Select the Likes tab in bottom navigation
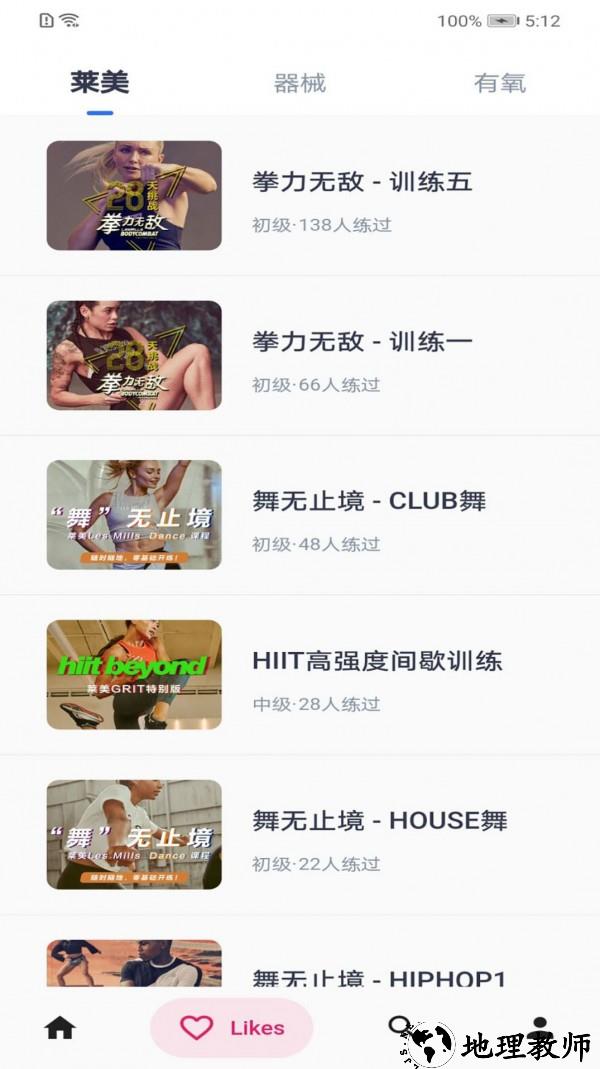Viewport: 600px width, 1069px height. 232,1027
